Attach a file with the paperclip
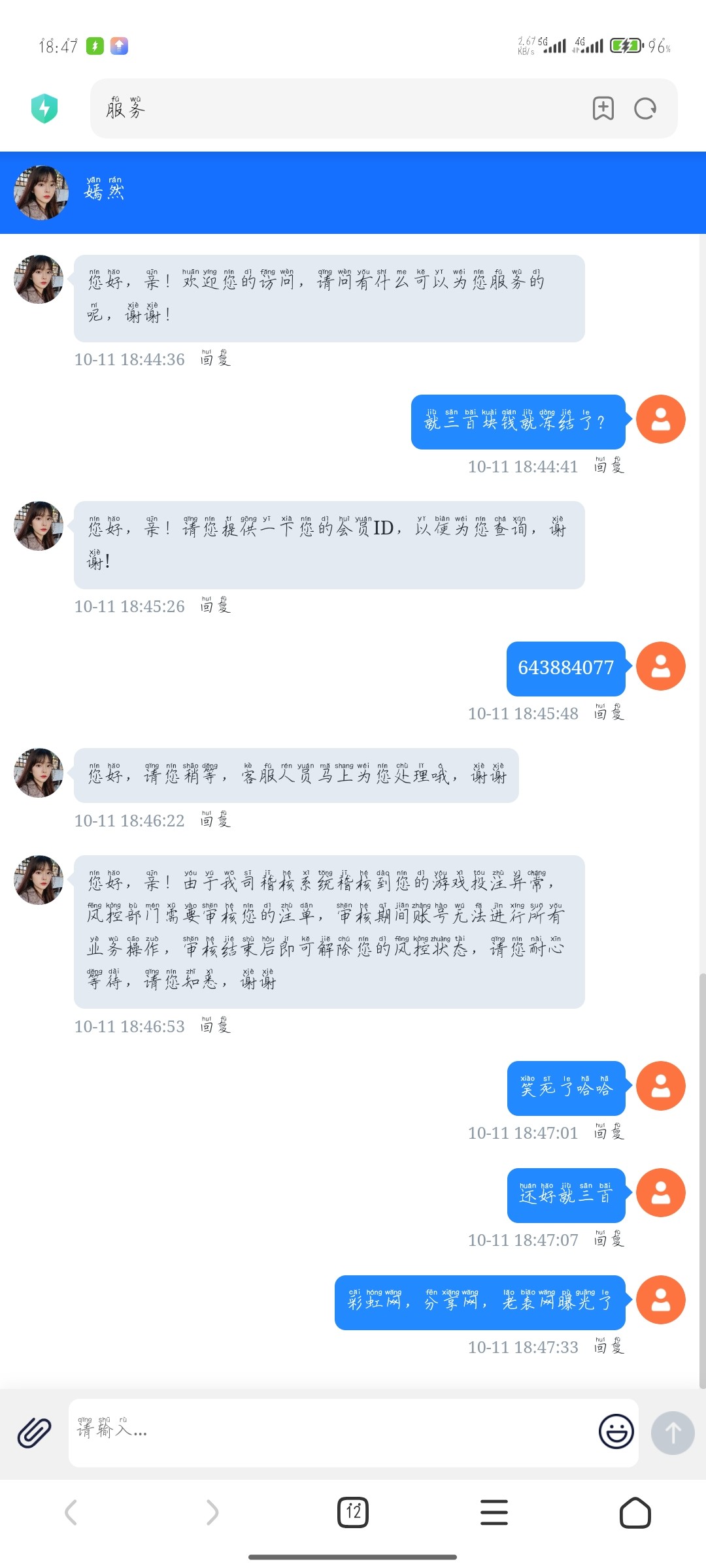Image resolution: width=706 pixels, height=1568 pixels. 34,1433
